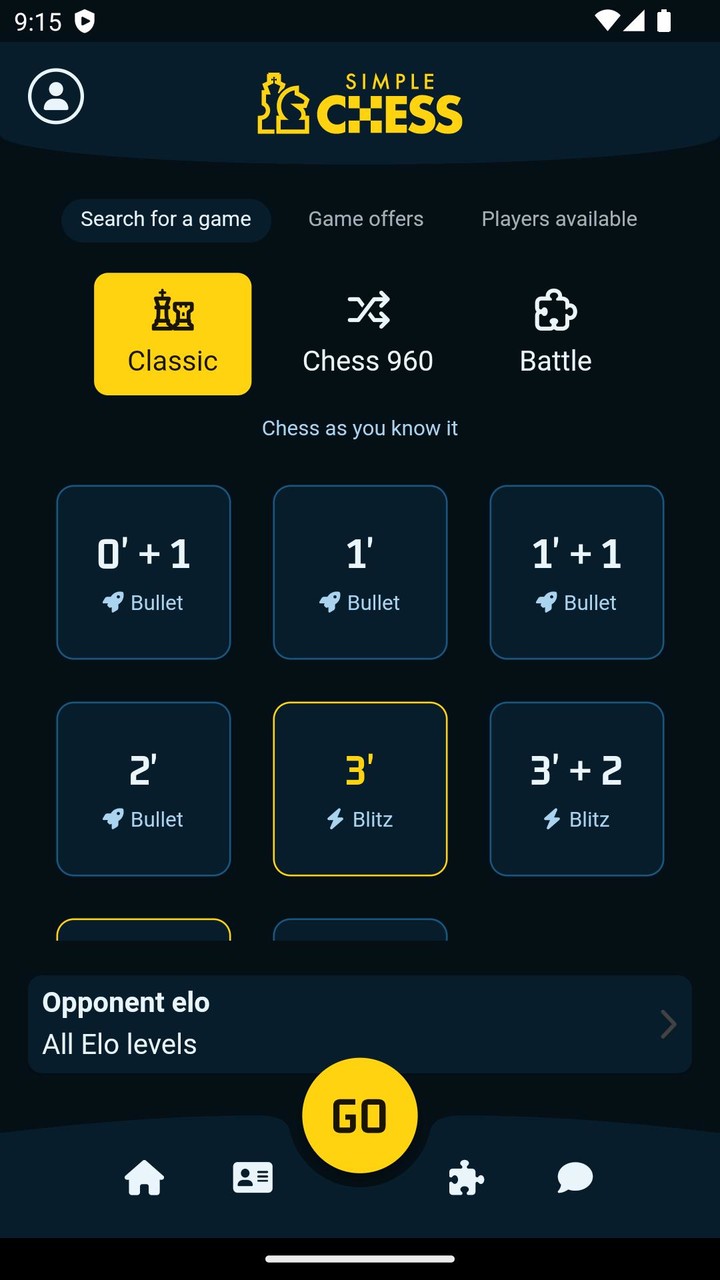Switch to the 3'+2 Blitz time control
The width and height of the screenshot is (720, 1280).
[576, 789]
